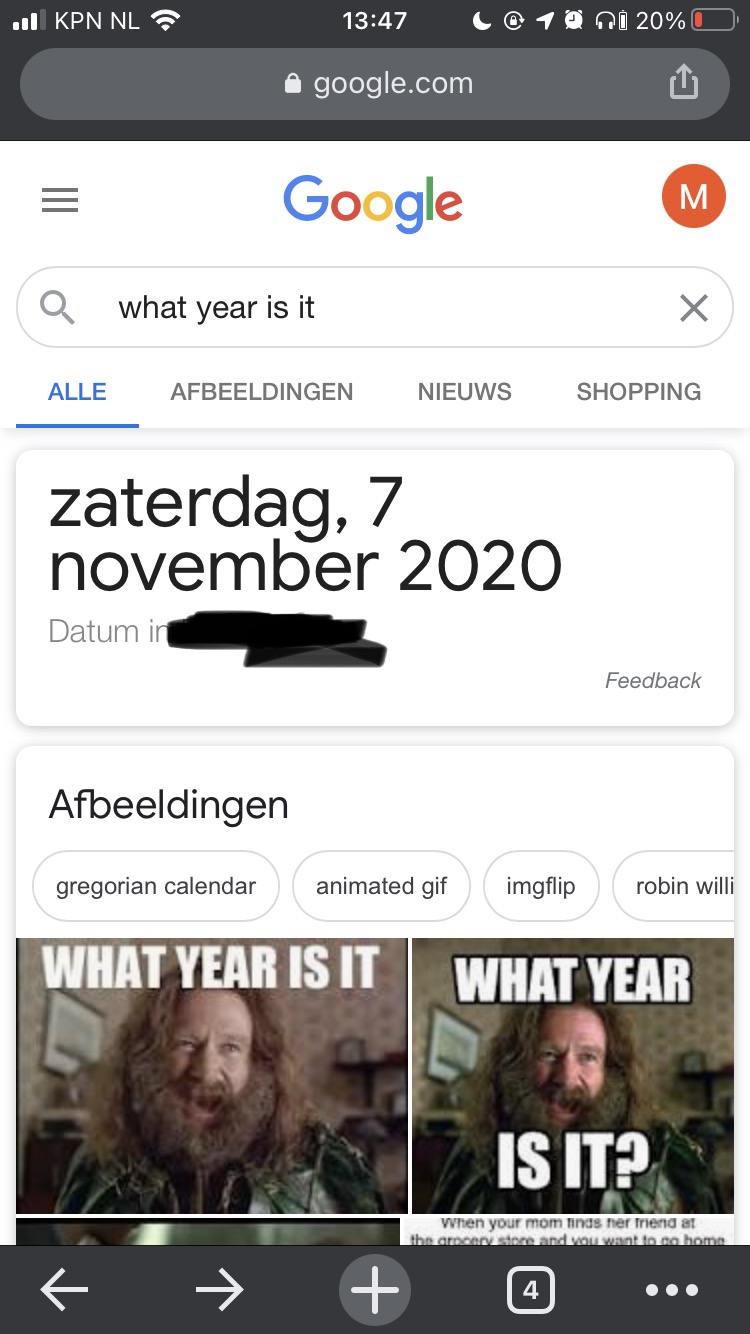Switch to the Afbeeldingen tab
750x1334 pixels.
[x=262, y=392]
